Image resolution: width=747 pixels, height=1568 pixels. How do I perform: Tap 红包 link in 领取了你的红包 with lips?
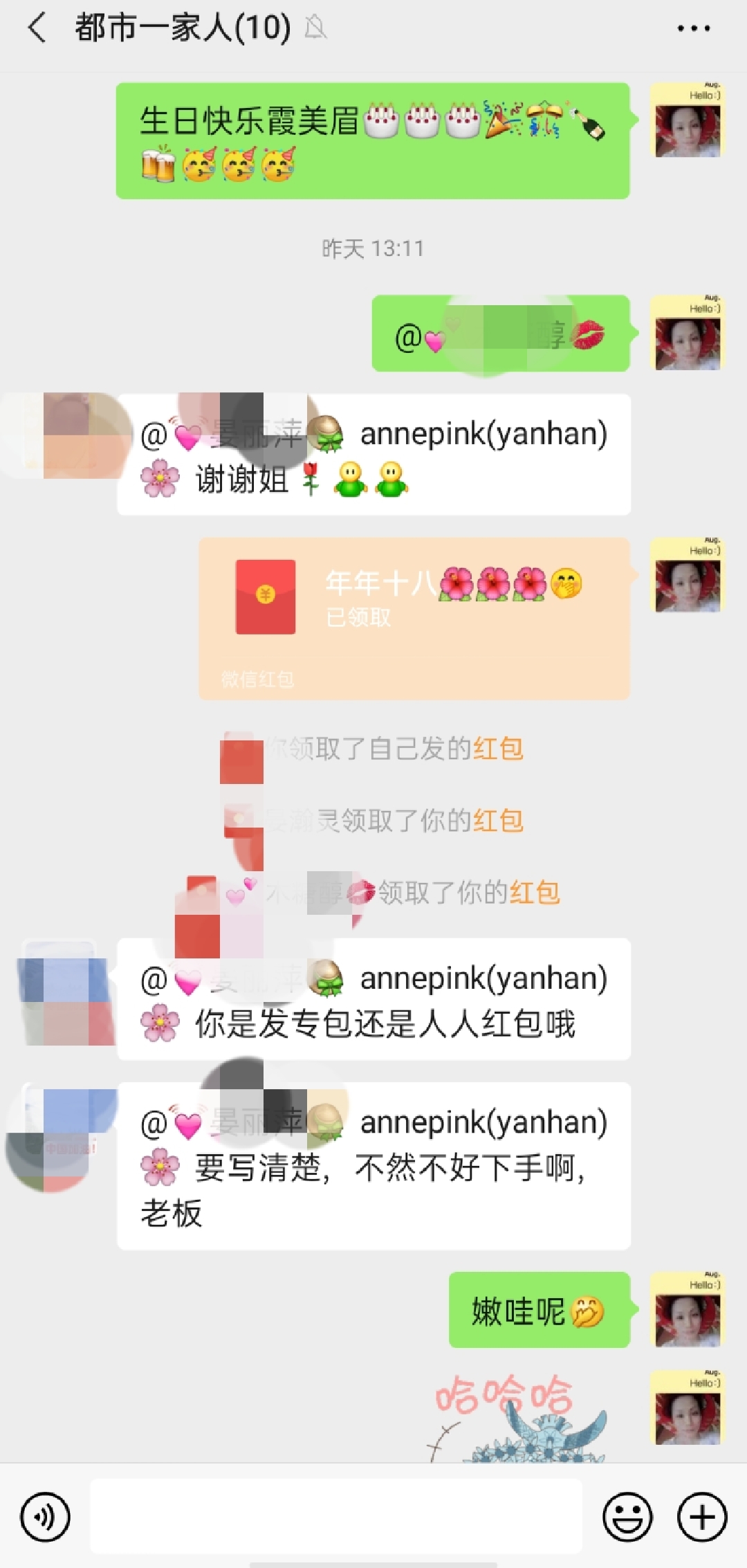click(x=534, y=893)
